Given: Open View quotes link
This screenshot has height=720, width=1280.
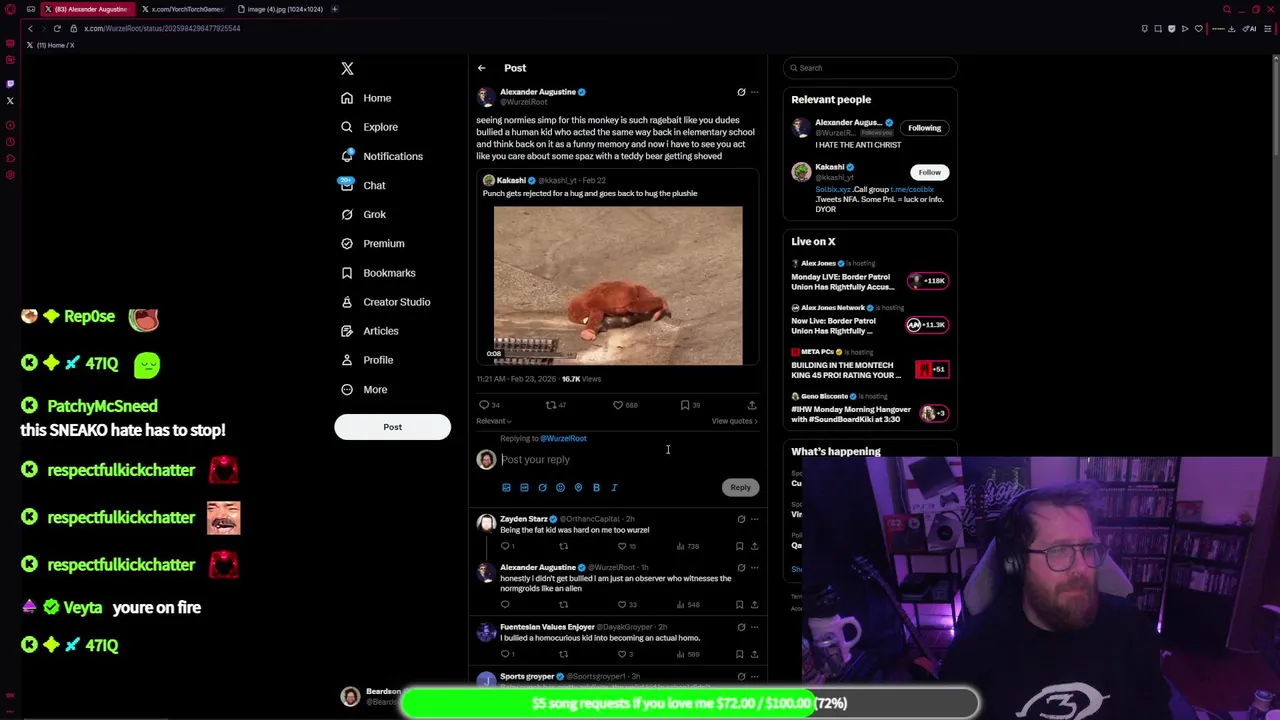Looking at the screenshot, I should coord(734,421).
